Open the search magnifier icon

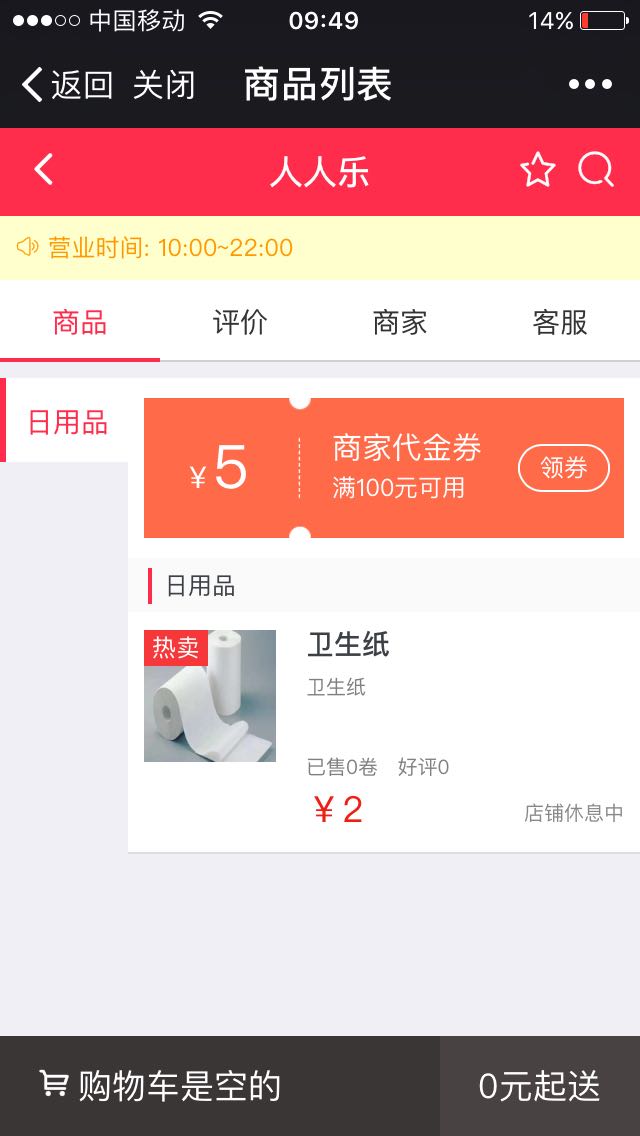pos(596,170)
